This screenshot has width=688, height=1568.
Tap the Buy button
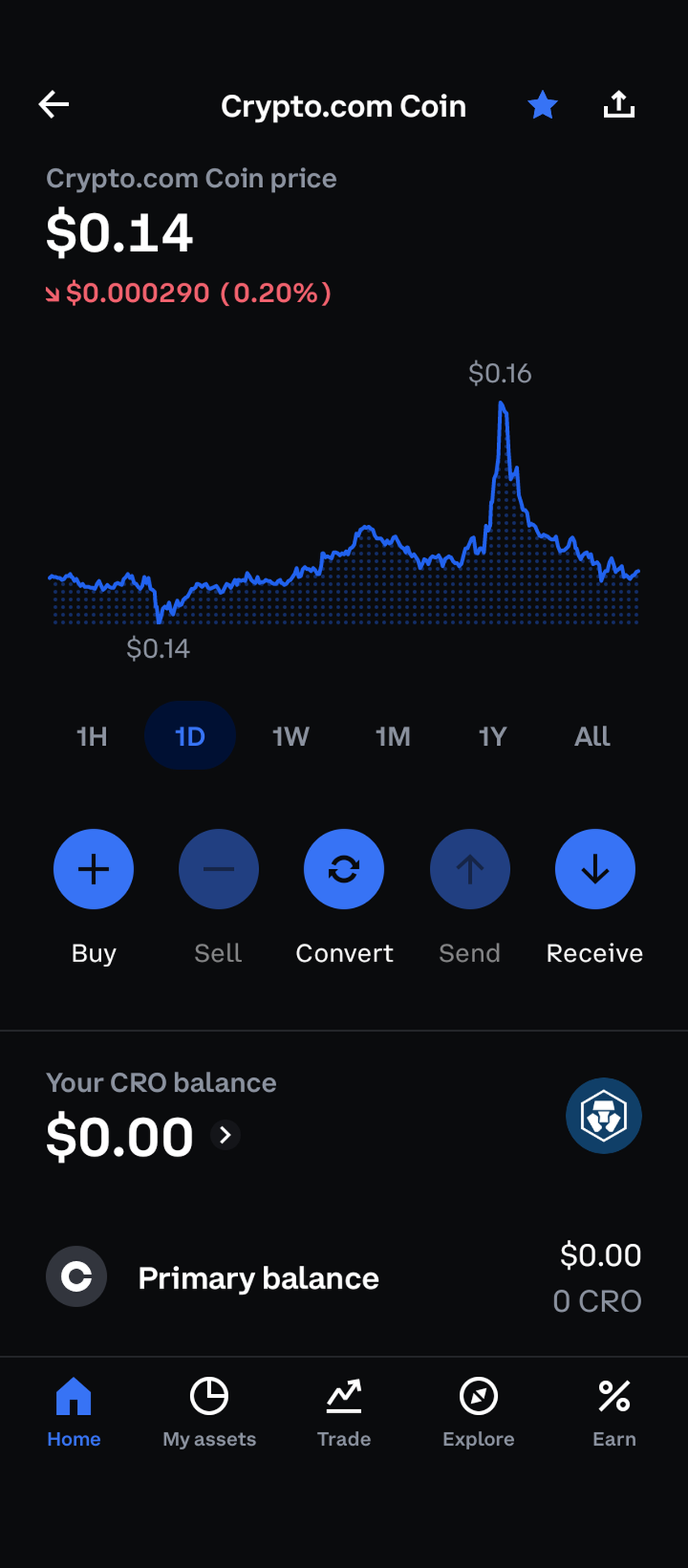pyautogui.click(x=94, y=869)
